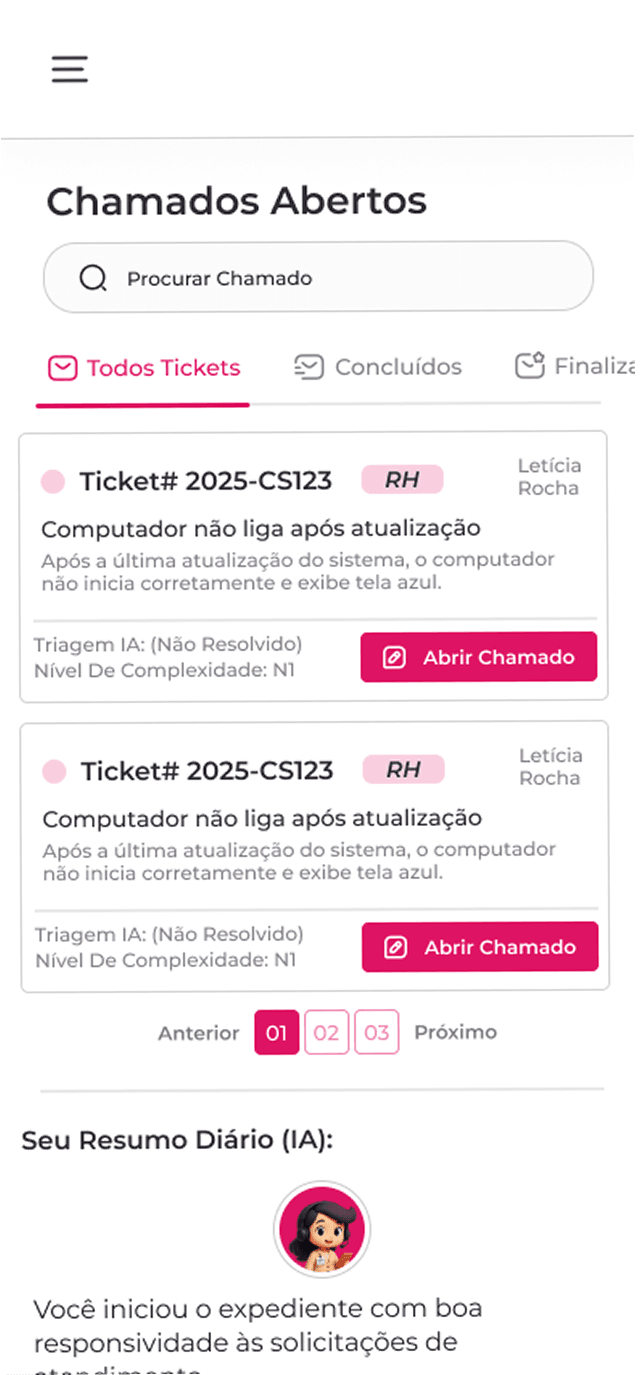640x1375 pixels.
Task: Switch to the Todos Tickets tab
Action: coord(144,368)
